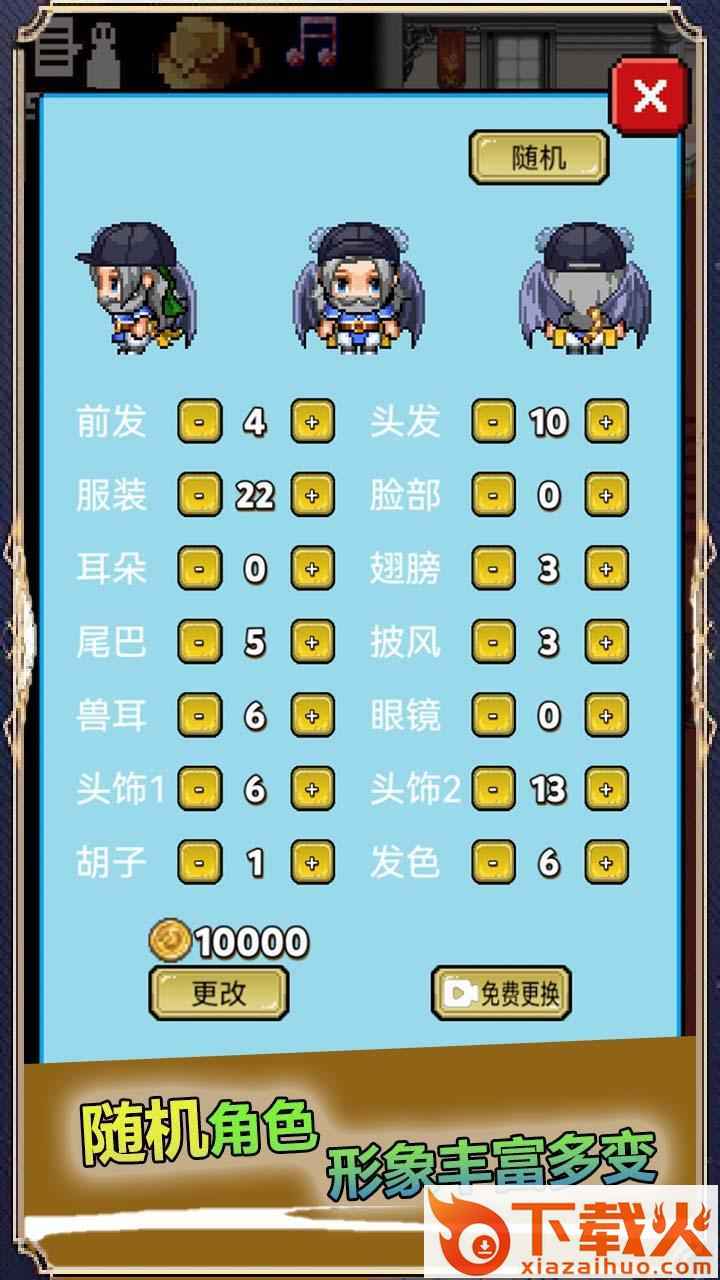This screenshot has width=720, height=1280.
Task: Decrease the 前发 value
Action: (199, 422)
